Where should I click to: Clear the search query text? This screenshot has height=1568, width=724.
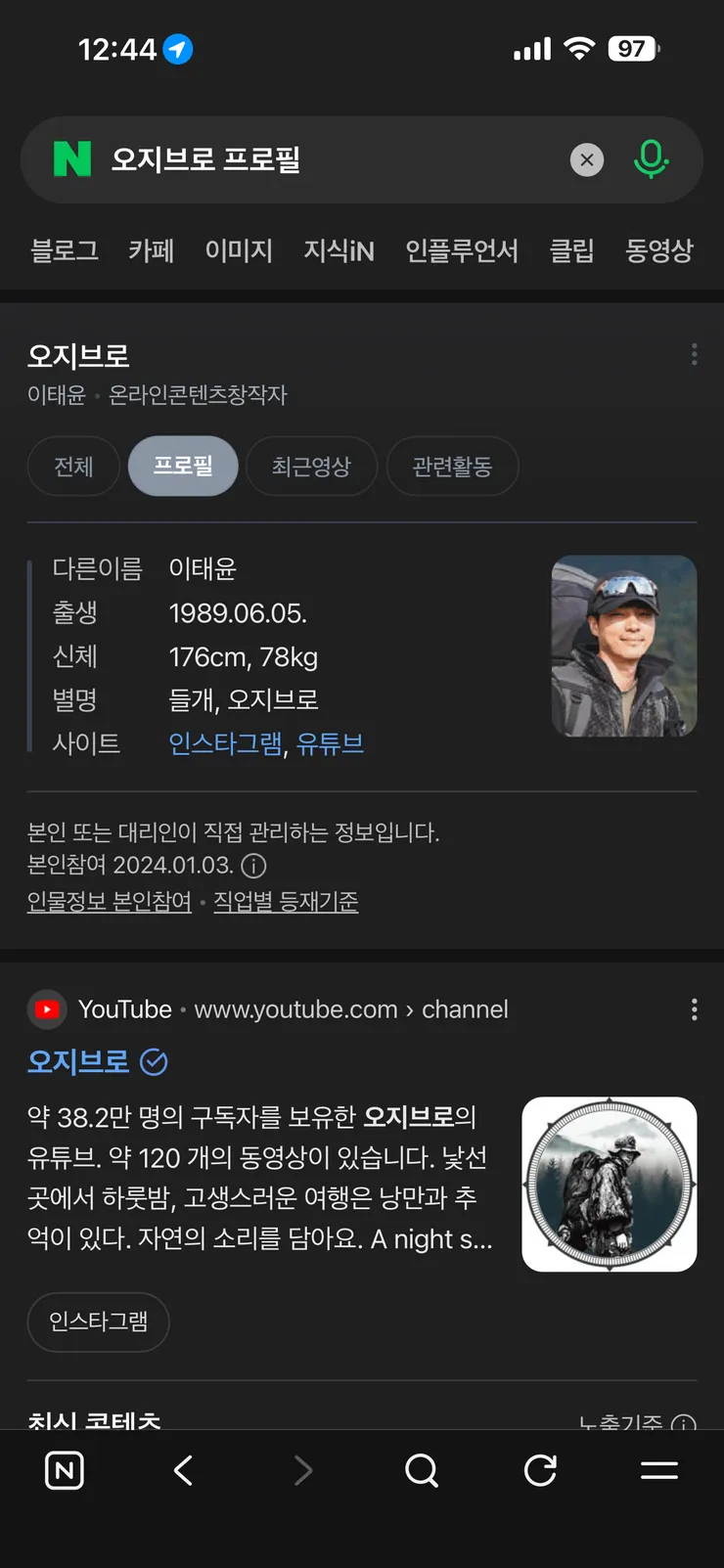pos(587,160)
